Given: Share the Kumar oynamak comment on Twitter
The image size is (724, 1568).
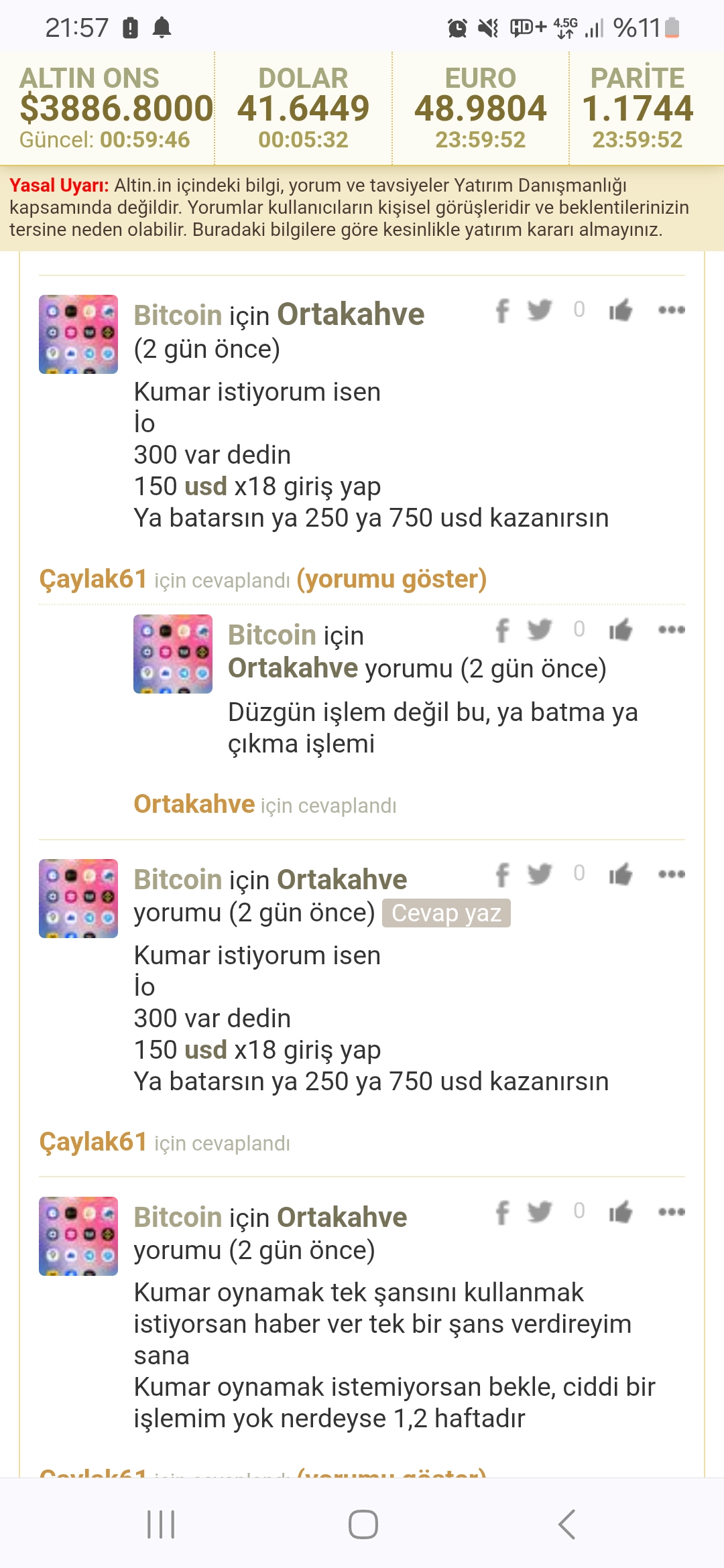Looking at the screenshot, I should 539,1212.
